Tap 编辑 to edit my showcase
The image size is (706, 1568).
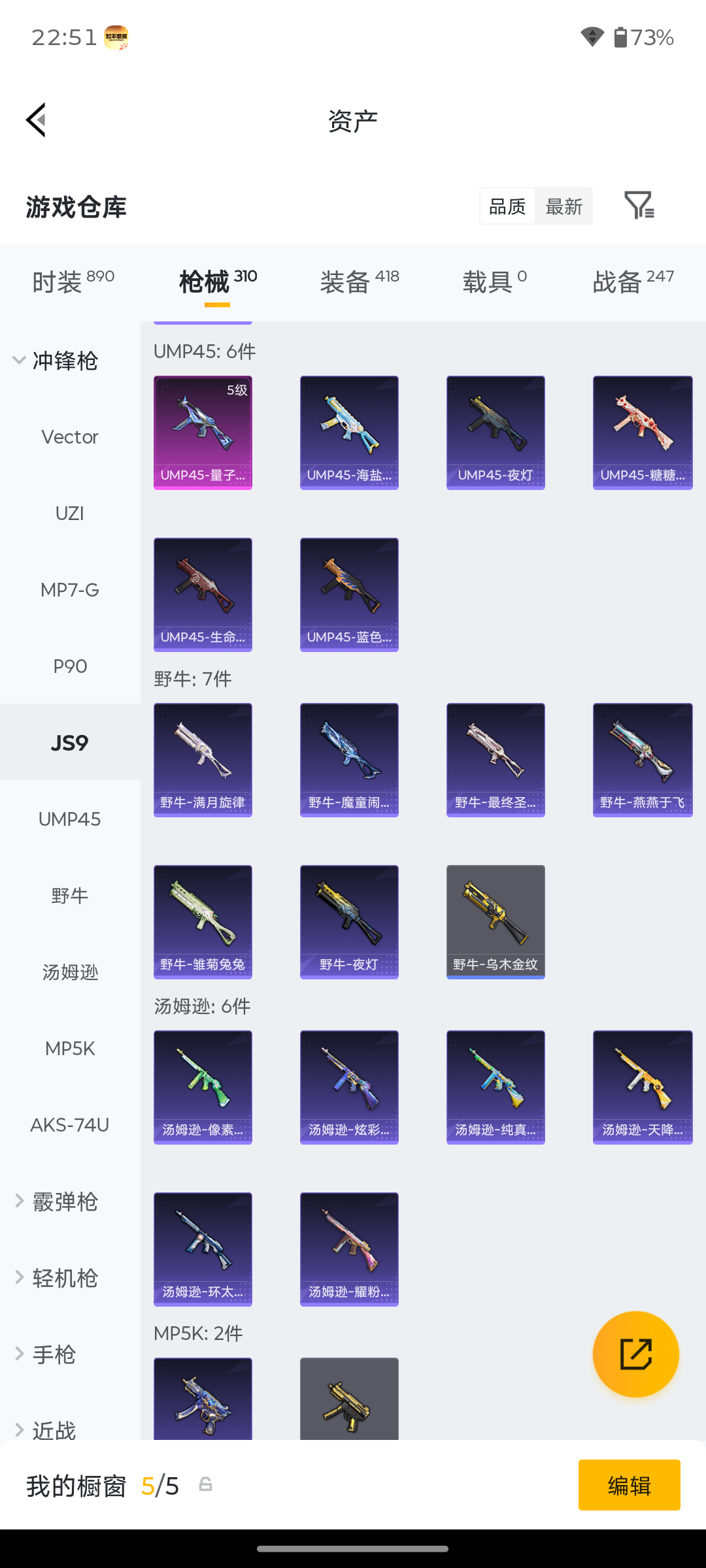click(629, 1485)
